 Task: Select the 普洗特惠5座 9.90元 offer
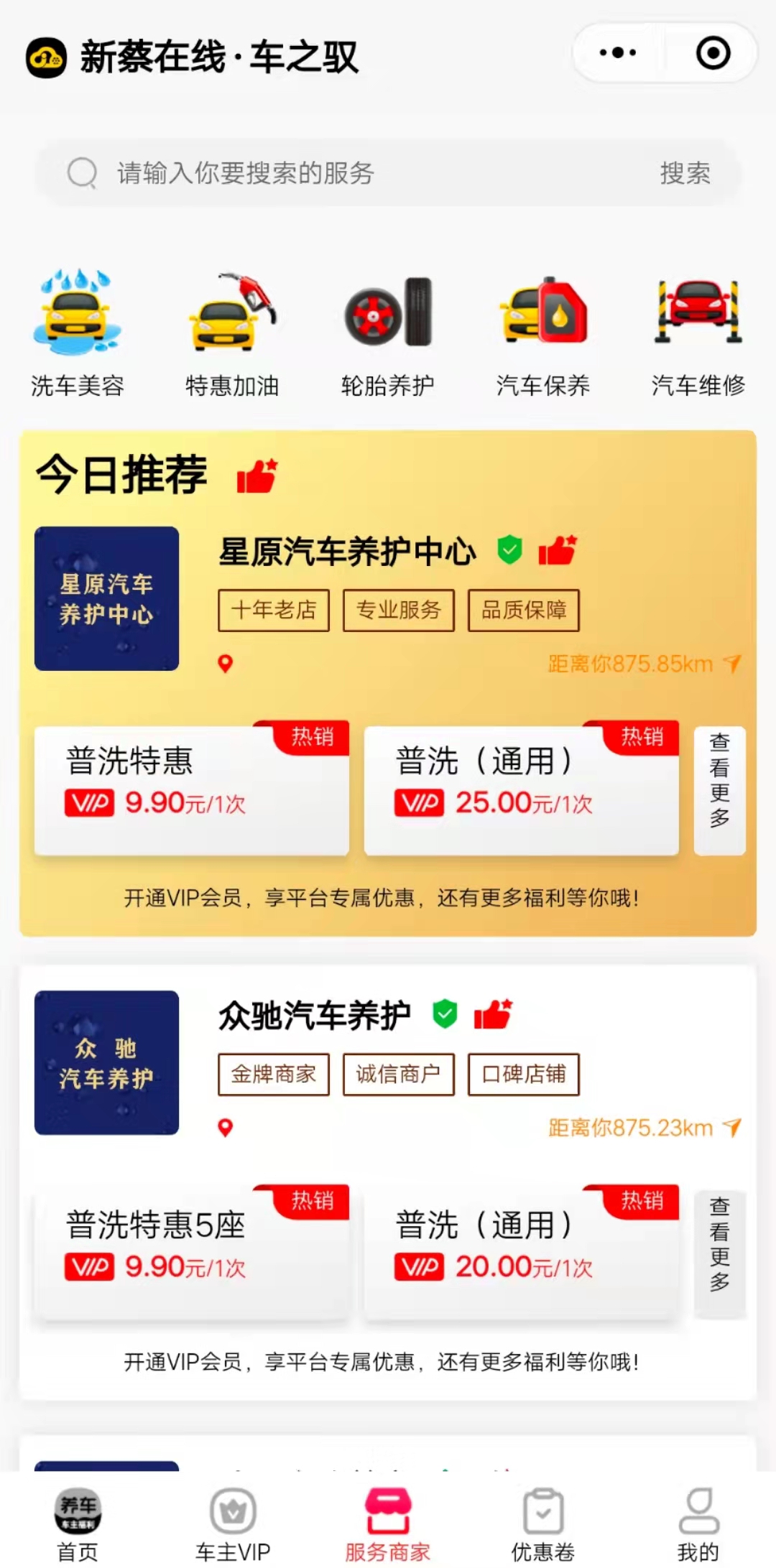click(192, 1253)
